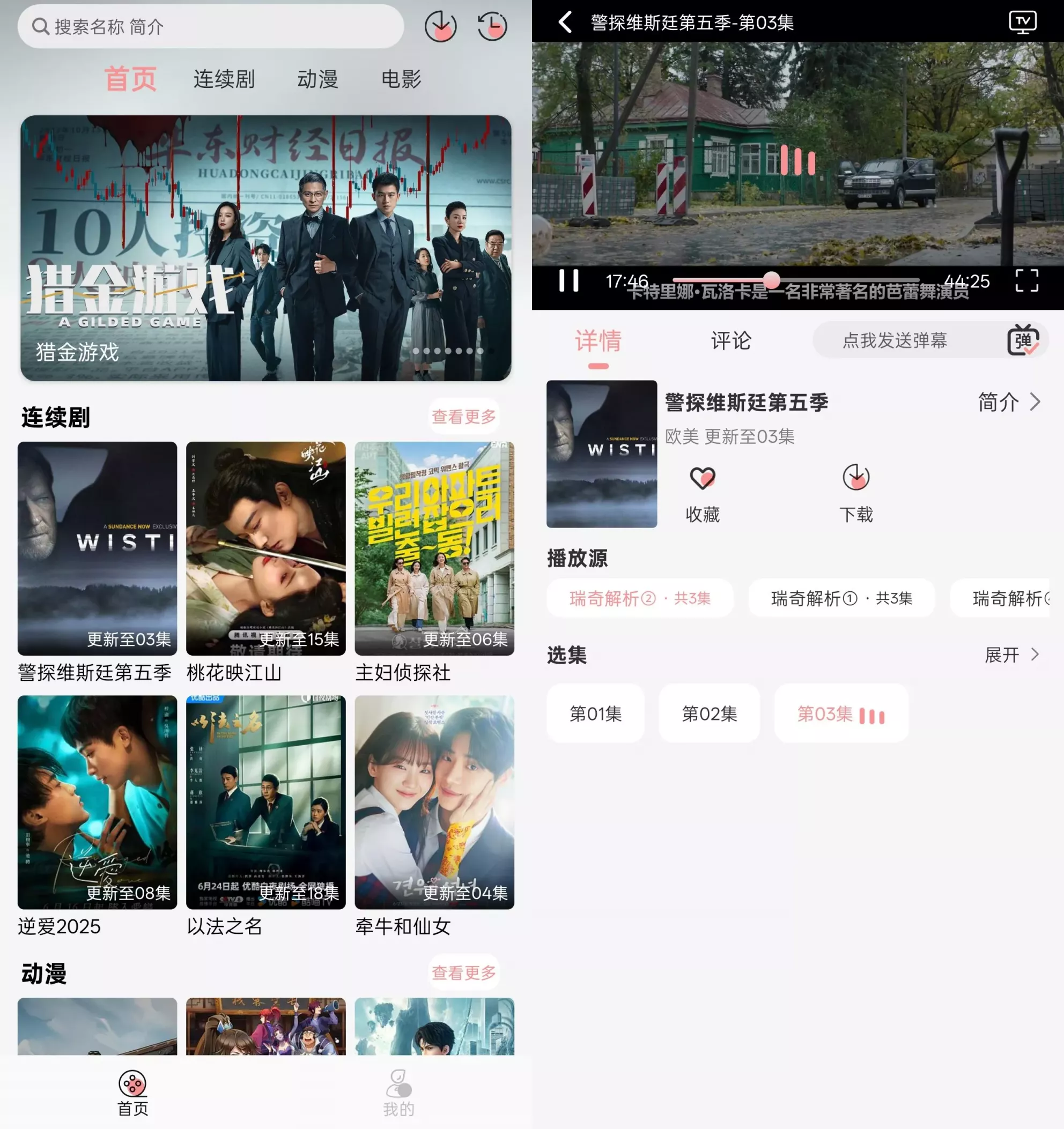Switch to the 动漫 top tab
1064x1129 pixels.
click(317, 79)
